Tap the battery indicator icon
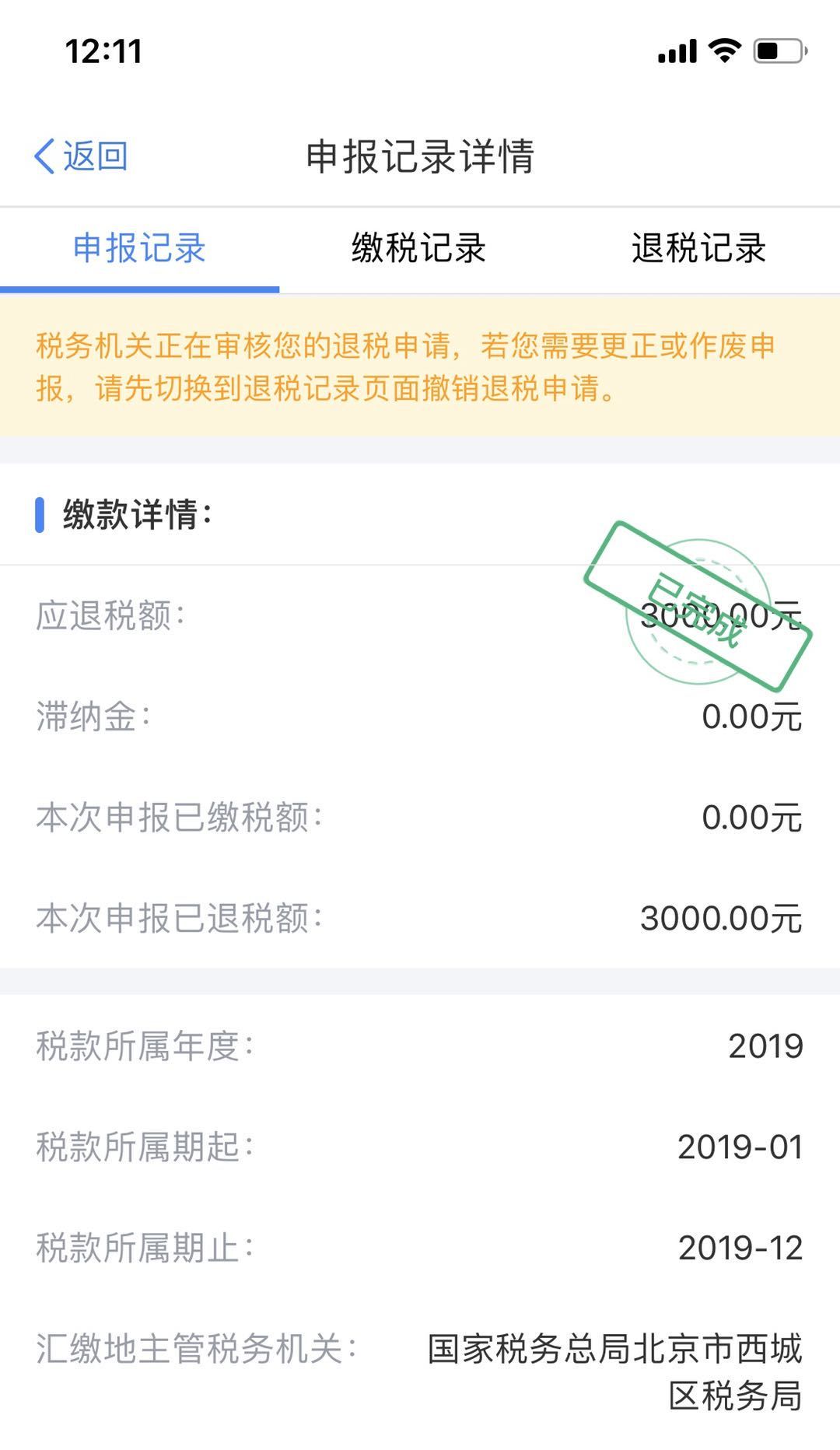Viewport: 840px width, 1450px height. (x=780, y=51)
